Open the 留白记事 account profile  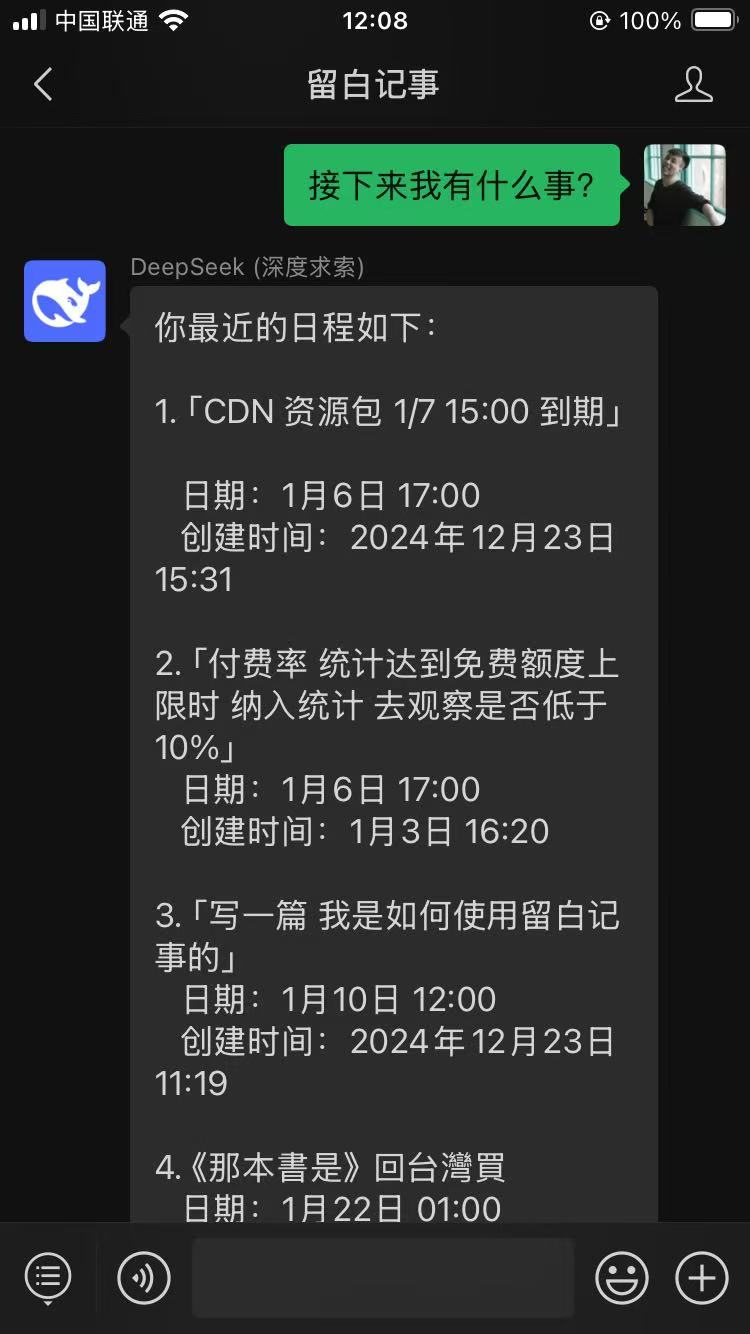click(693, 85)
